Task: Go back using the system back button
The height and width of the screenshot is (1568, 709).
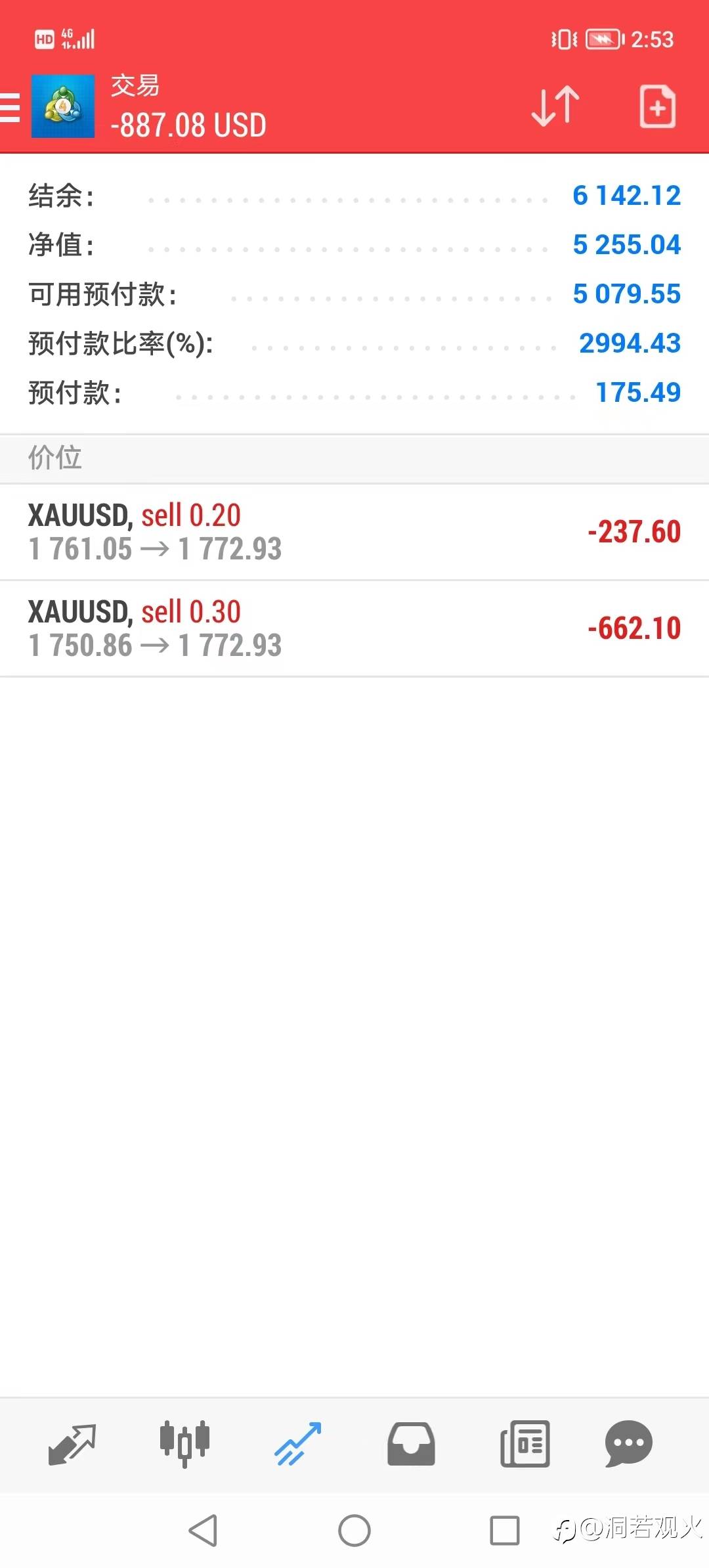Action: [203, 1531]
